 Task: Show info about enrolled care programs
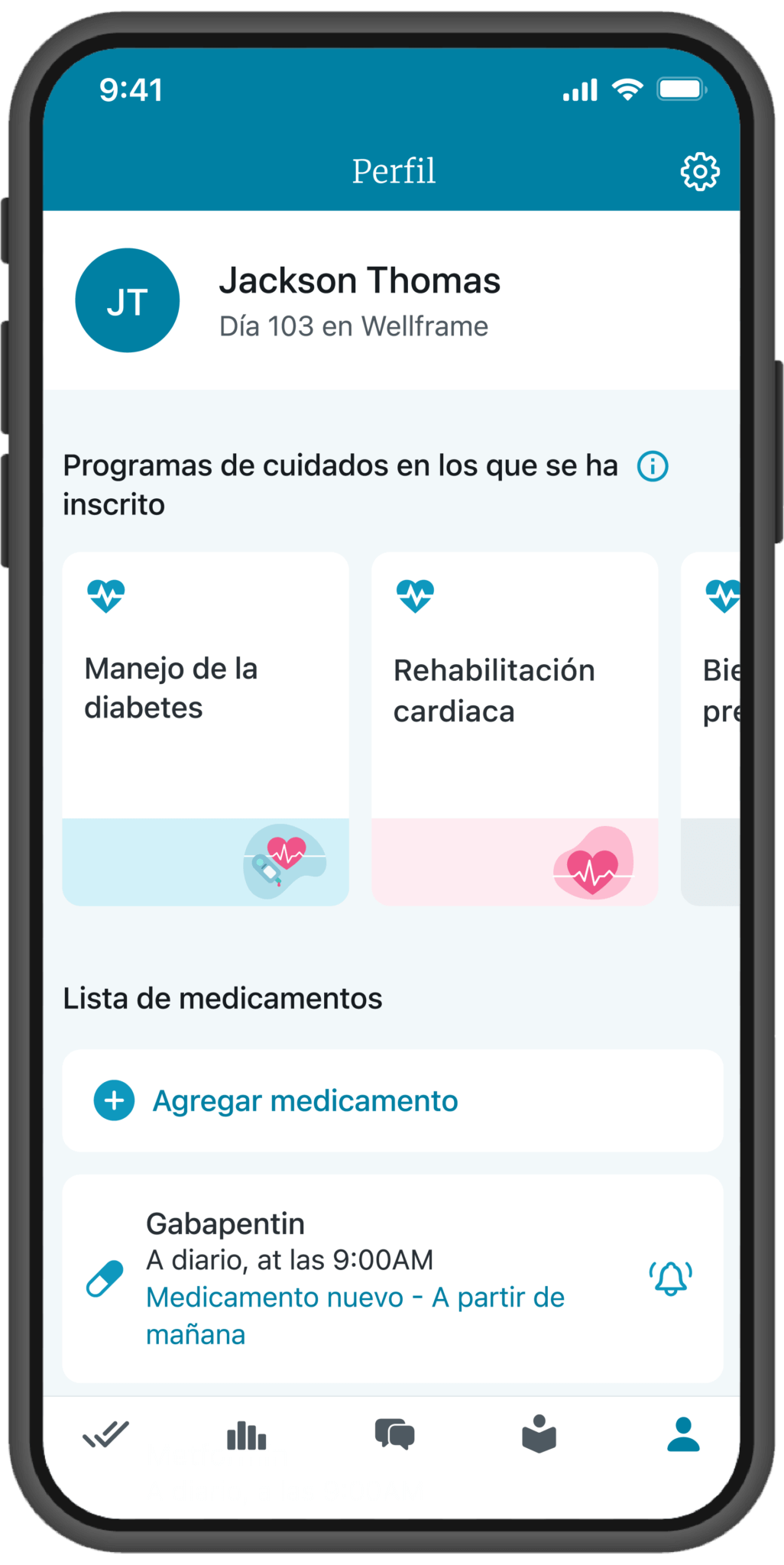point(653,466)
